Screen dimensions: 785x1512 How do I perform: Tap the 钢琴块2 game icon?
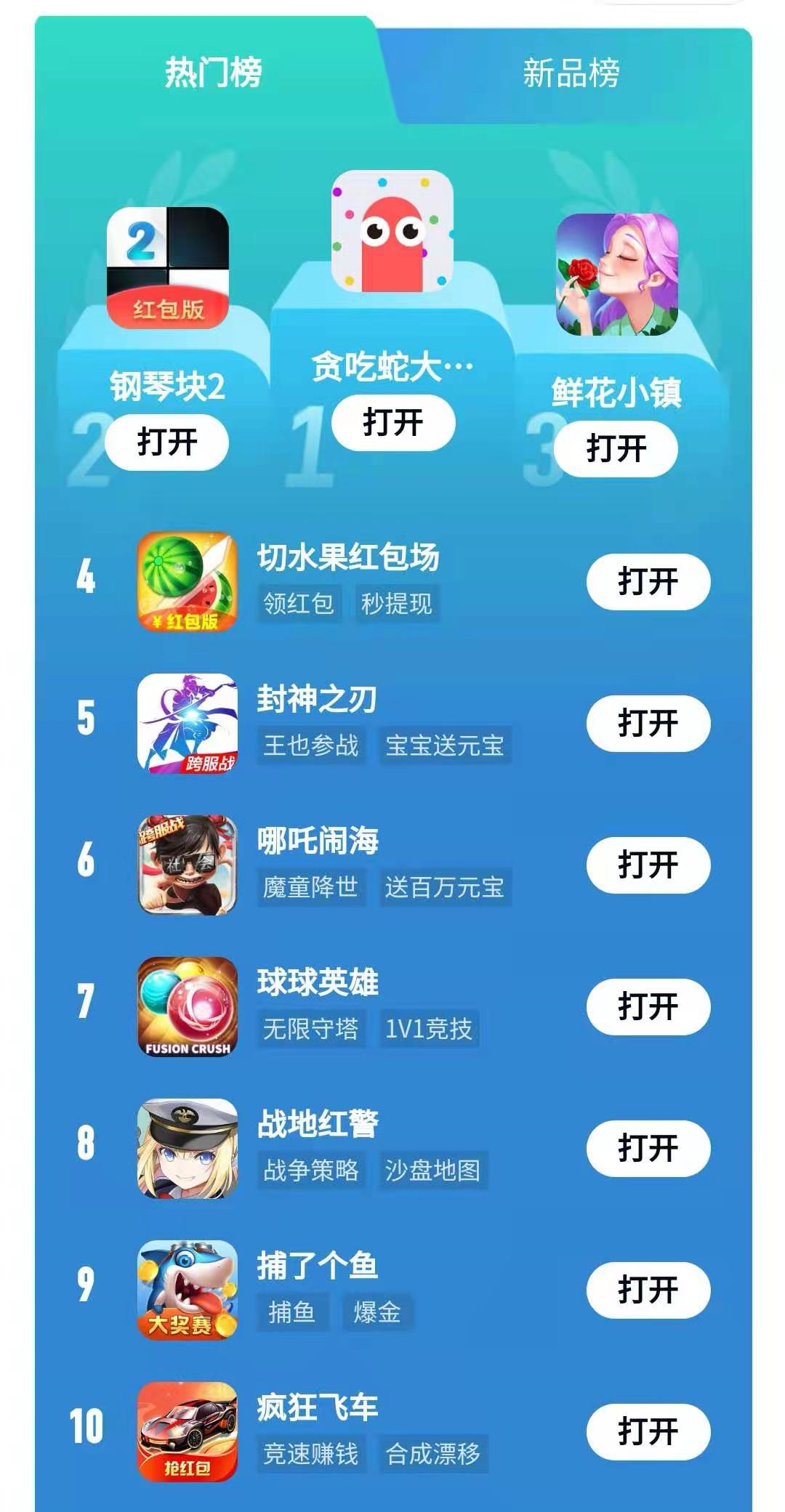click(x=168, y=268)
